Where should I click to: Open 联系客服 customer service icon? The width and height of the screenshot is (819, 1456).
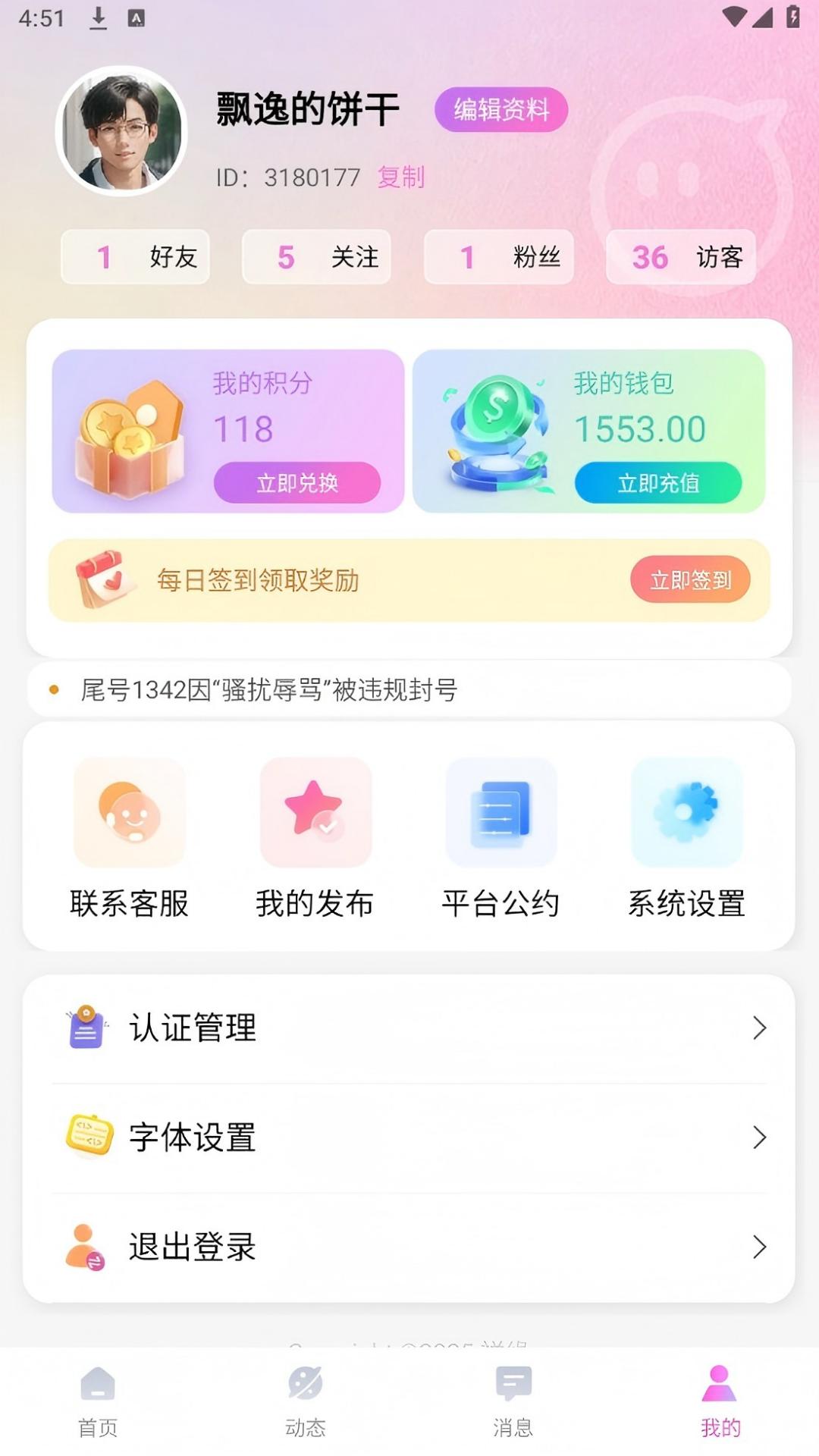[x=129, y=813]
